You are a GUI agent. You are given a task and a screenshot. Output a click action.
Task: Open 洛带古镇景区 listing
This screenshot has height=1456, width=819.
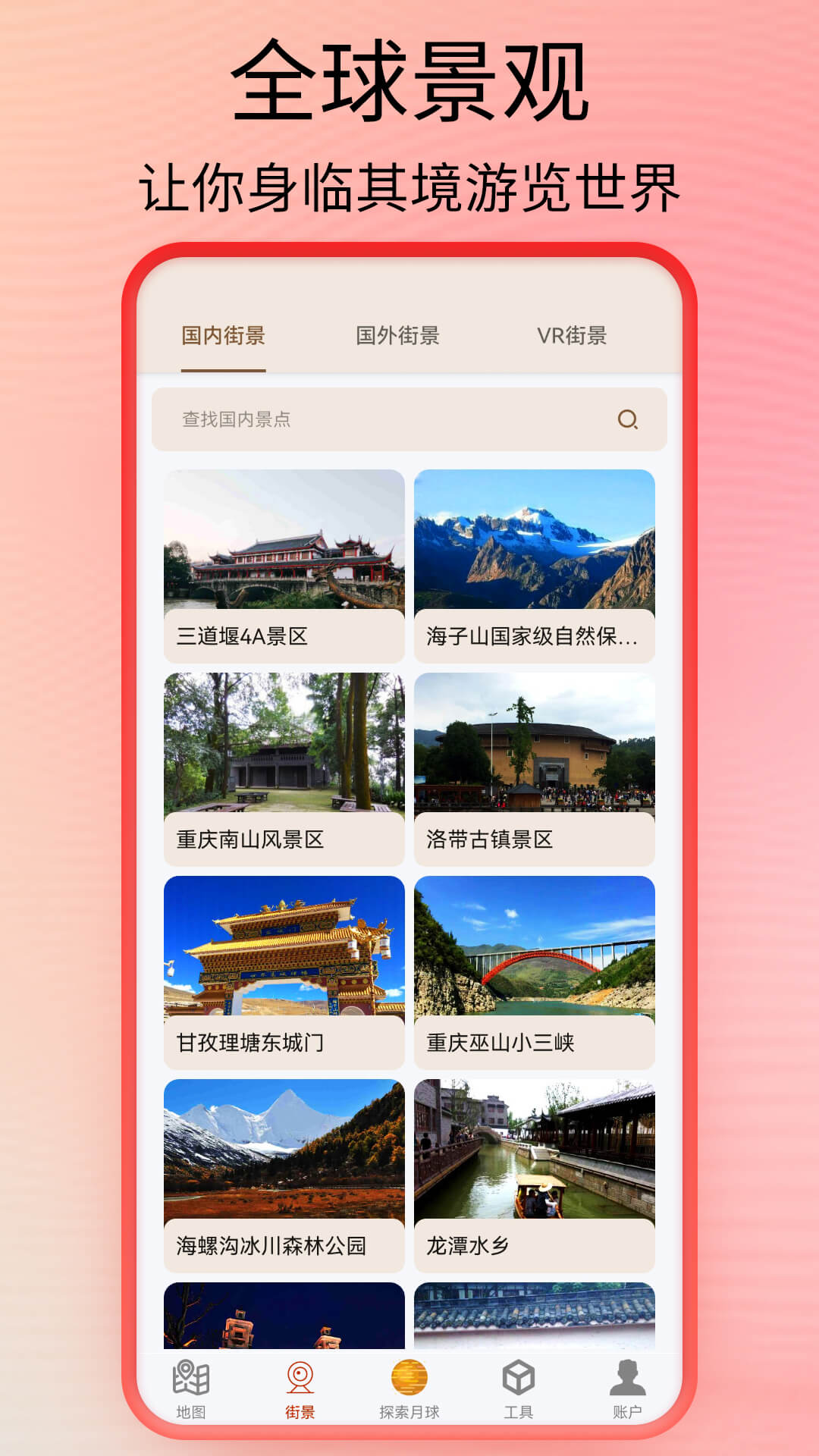(535, 766)
